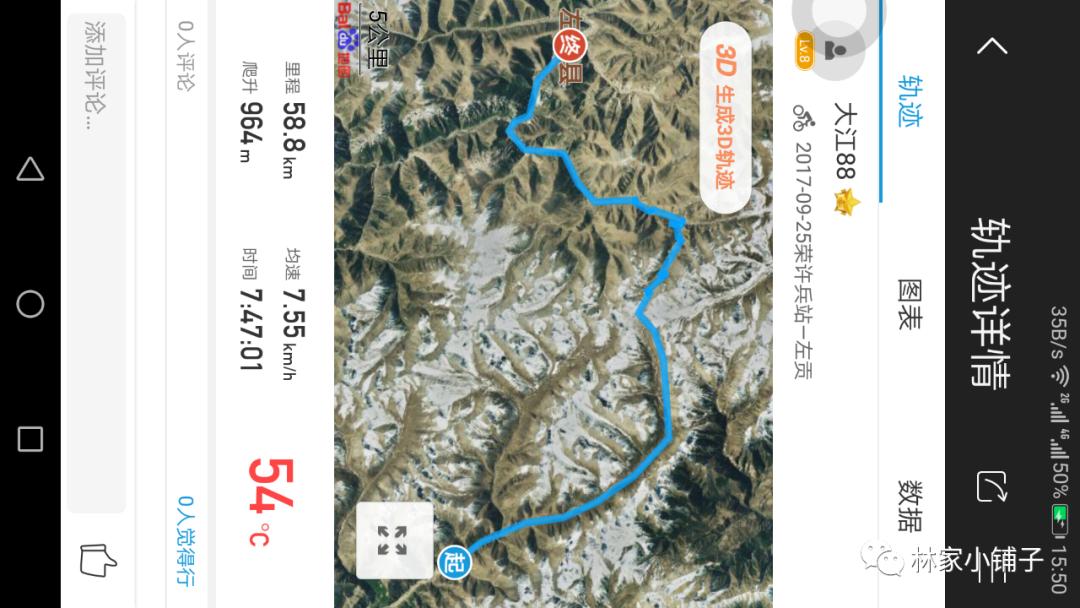Expand the map to full screen
Screen dimensions: 1080x608
tap(394, 540)
